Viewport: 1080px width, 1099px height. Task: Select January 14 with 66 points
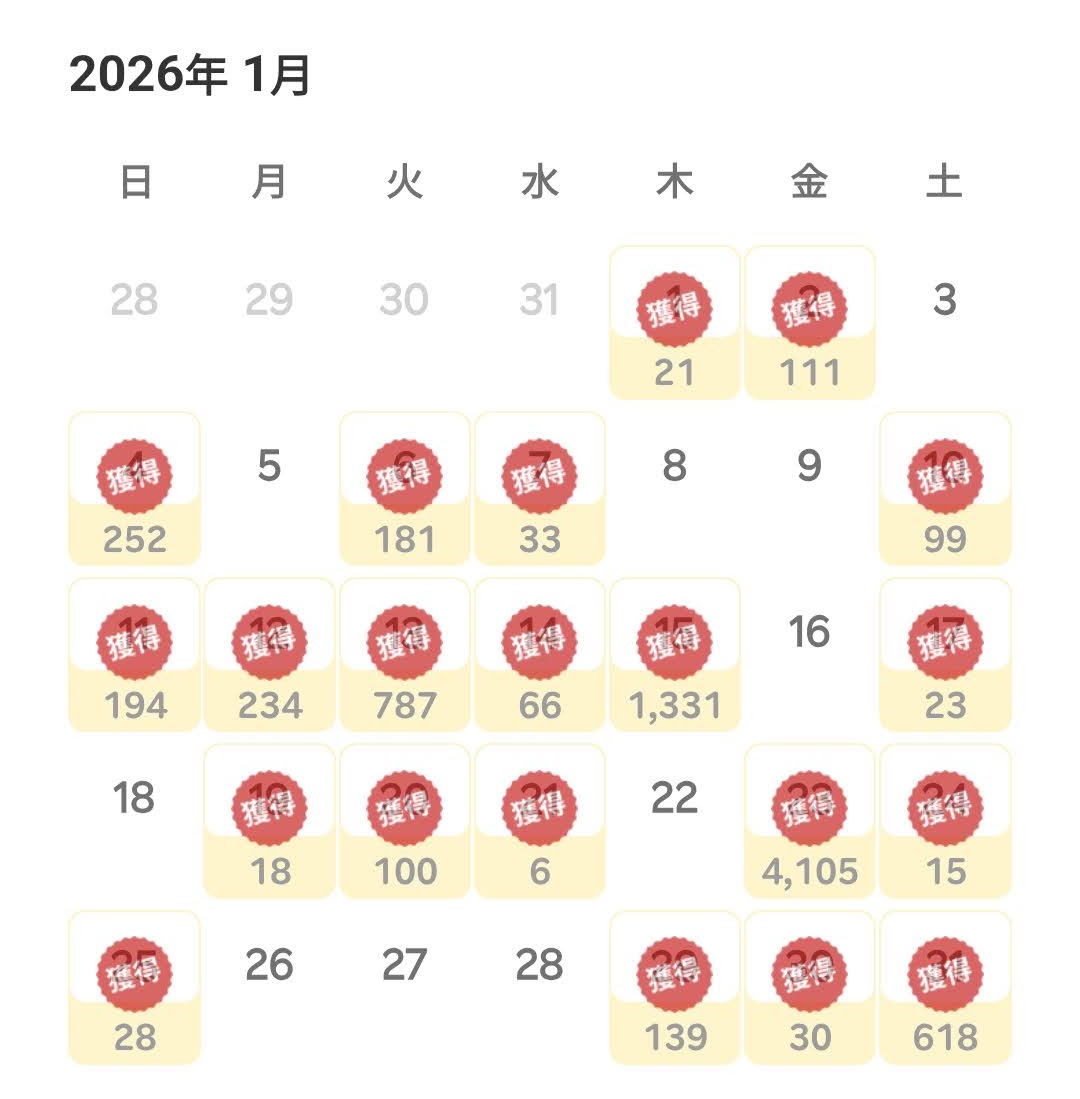540,654
